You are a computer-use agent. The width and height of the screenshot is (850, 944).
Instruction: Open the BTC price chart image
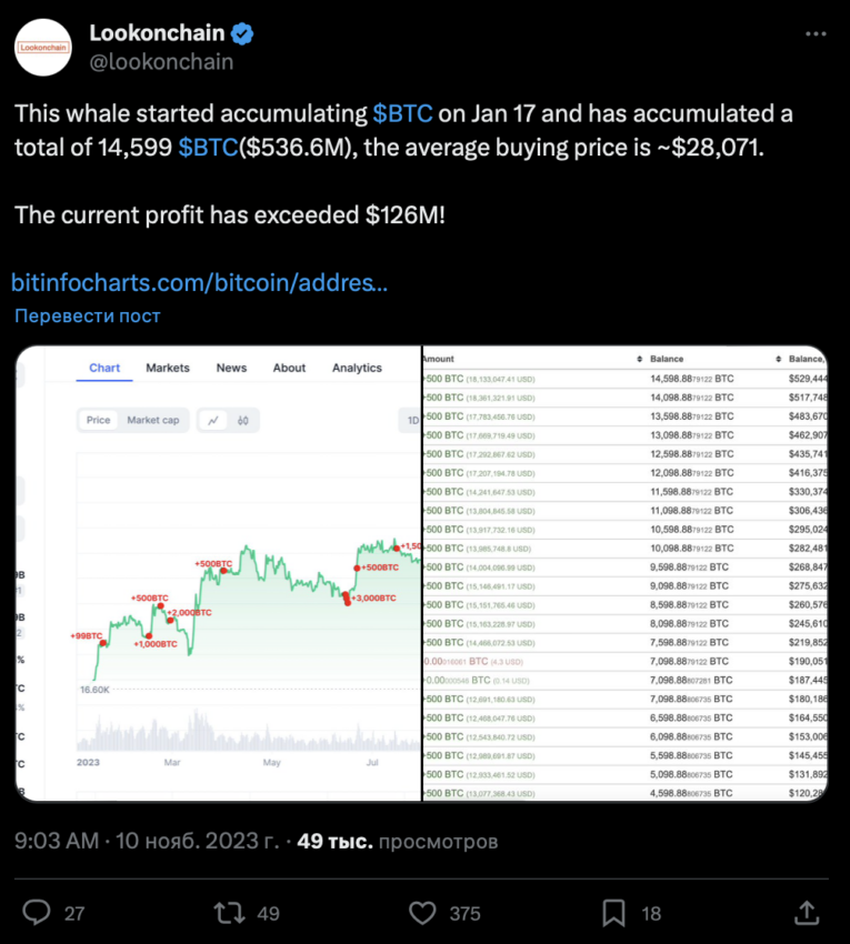[x=218, y=573]
